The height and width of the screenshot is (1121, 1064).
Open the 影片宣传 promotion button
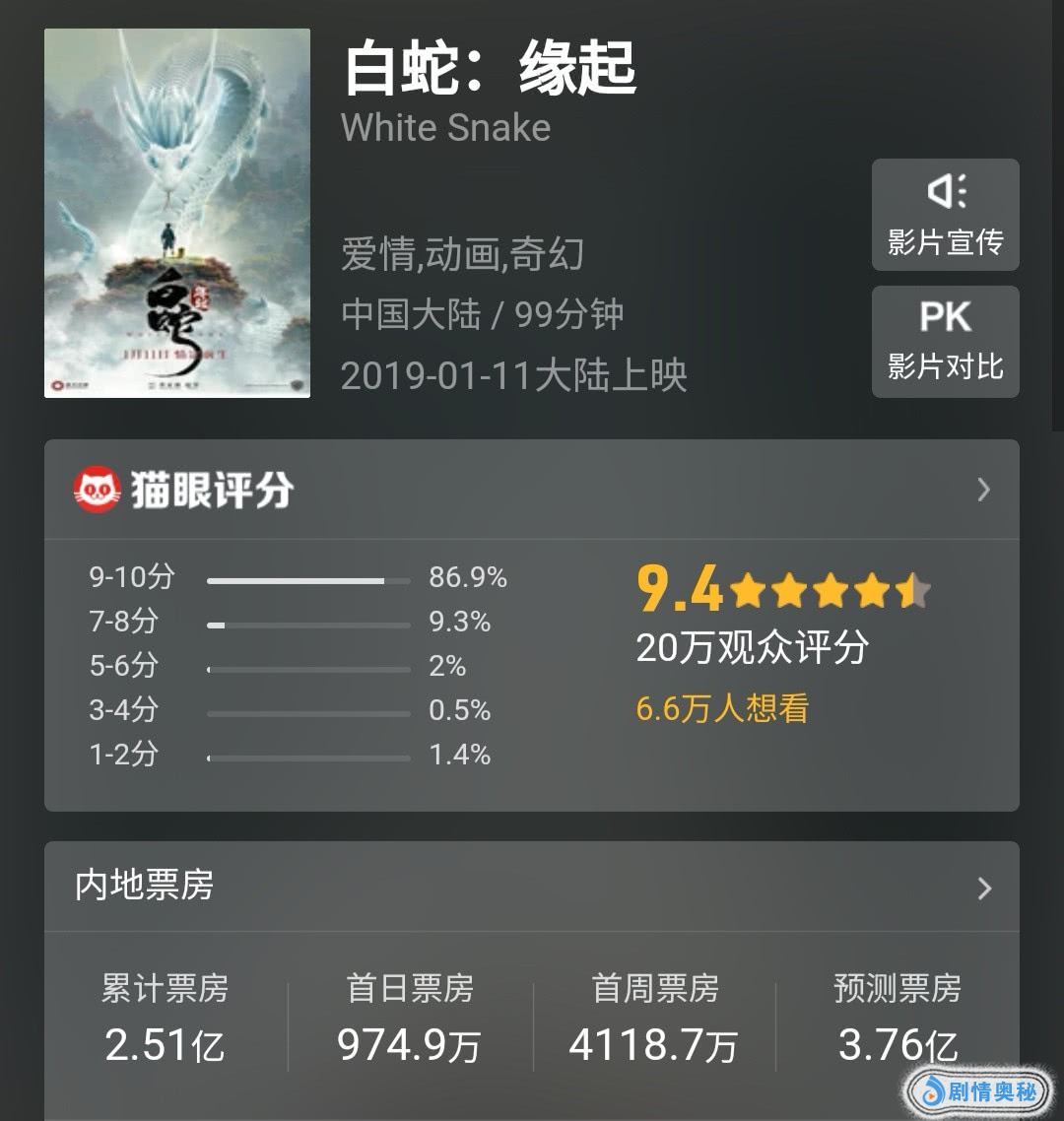click(x=945, y=215)
